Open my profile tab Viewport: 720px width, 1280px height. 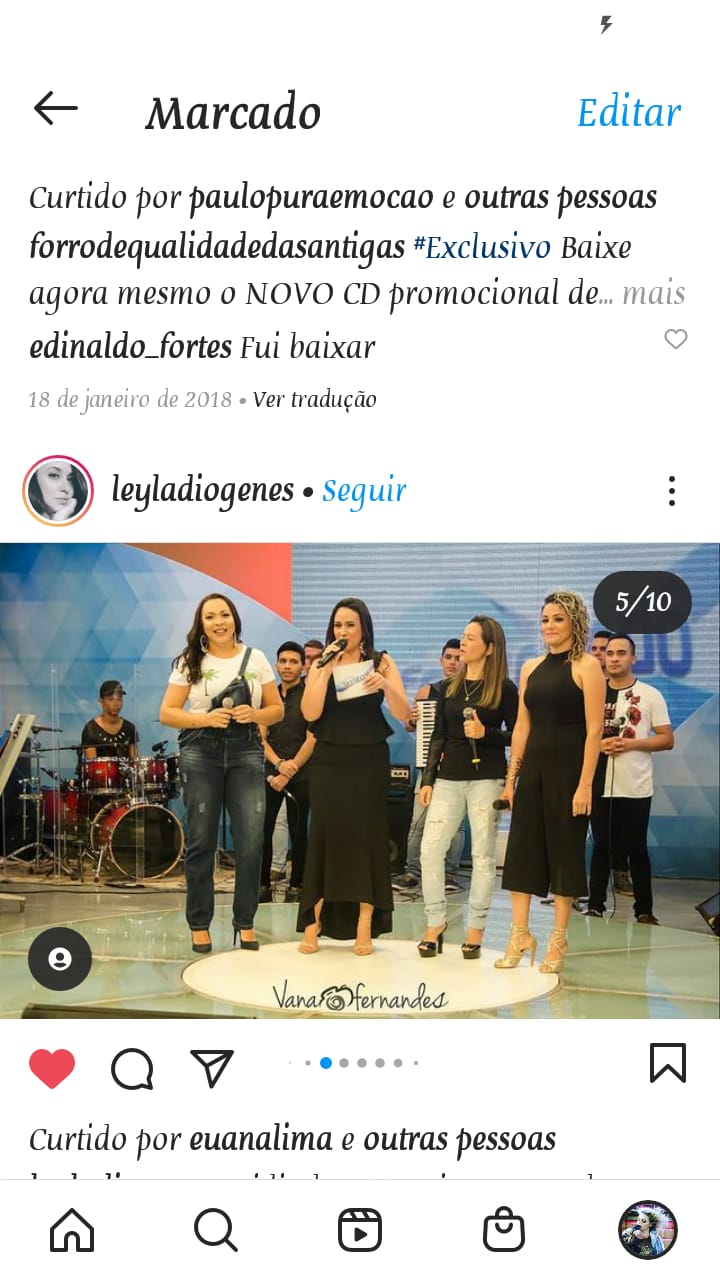pyautogui.click(x=647, y=1230)
